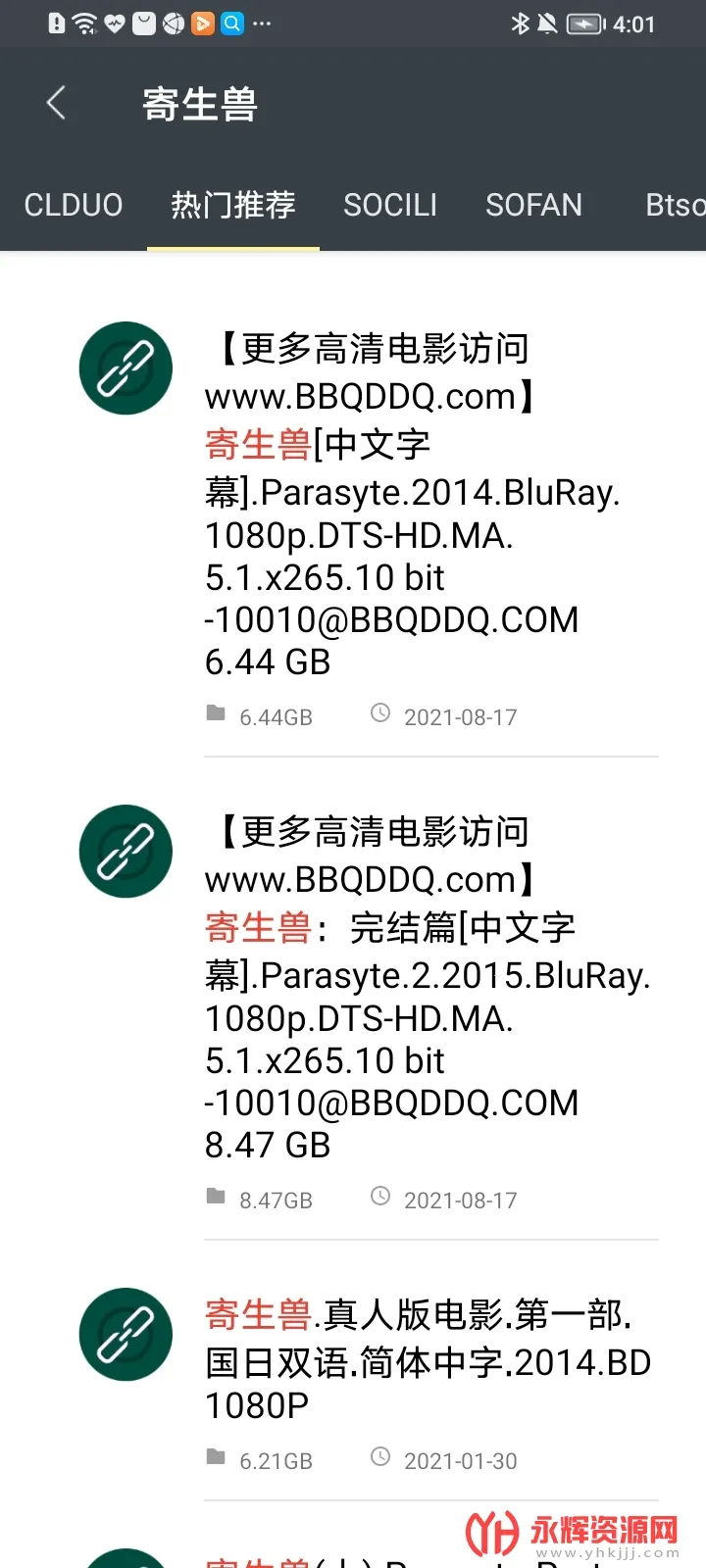Switch to the SOCILI tab
The height and width of the screenshot is (1568, 706).
[x=389, y=205]
